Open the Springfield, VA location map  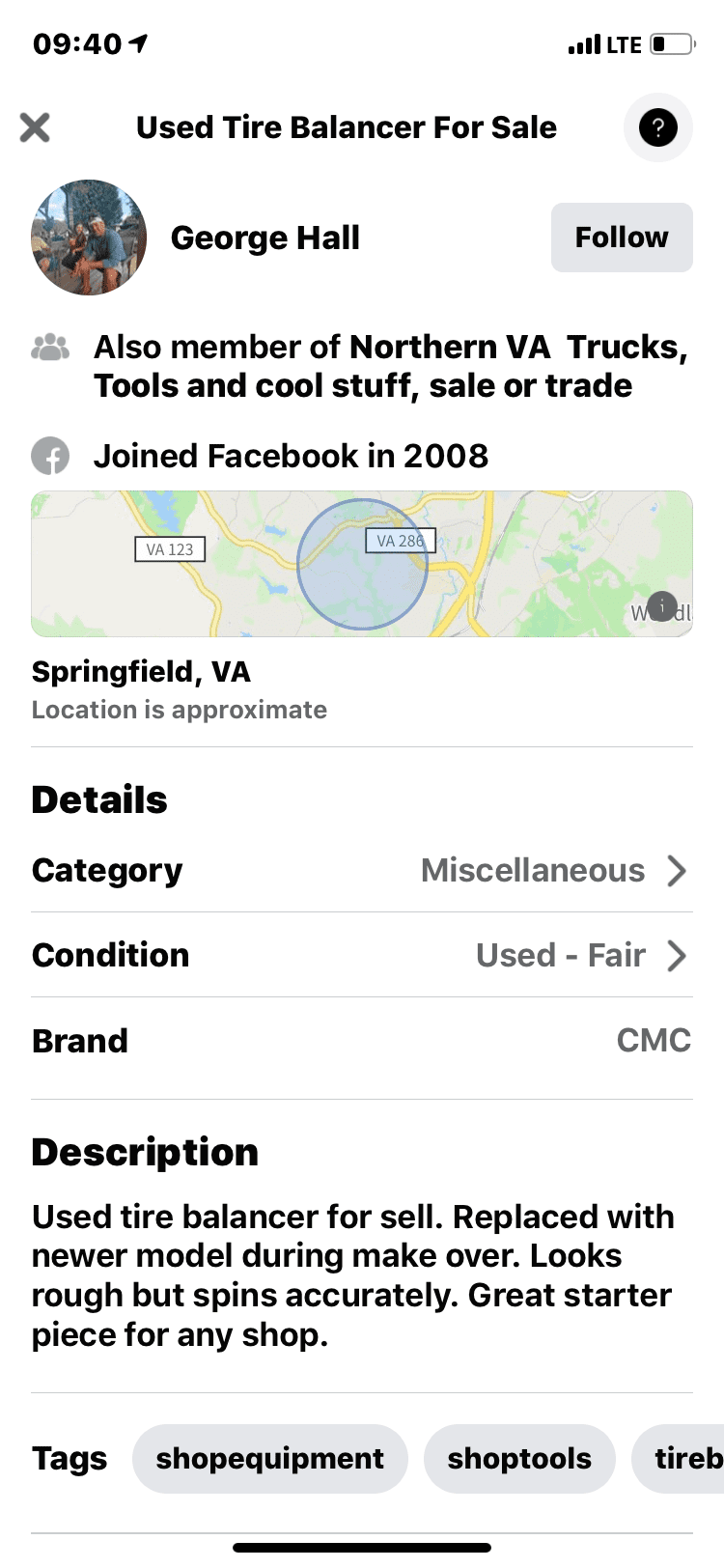(x=362, y=564)
